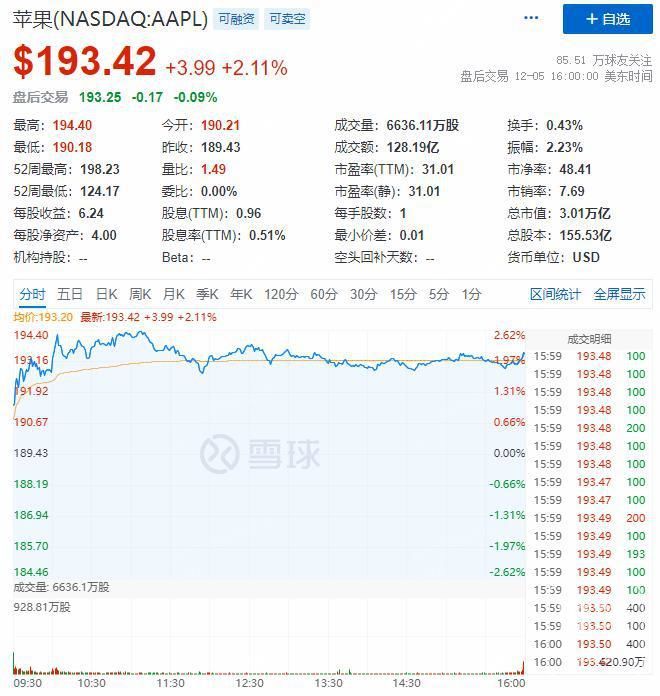This screenshot has width=660, height=696.
Task: Switch to the 五日 chart
Action: point(70,294)
